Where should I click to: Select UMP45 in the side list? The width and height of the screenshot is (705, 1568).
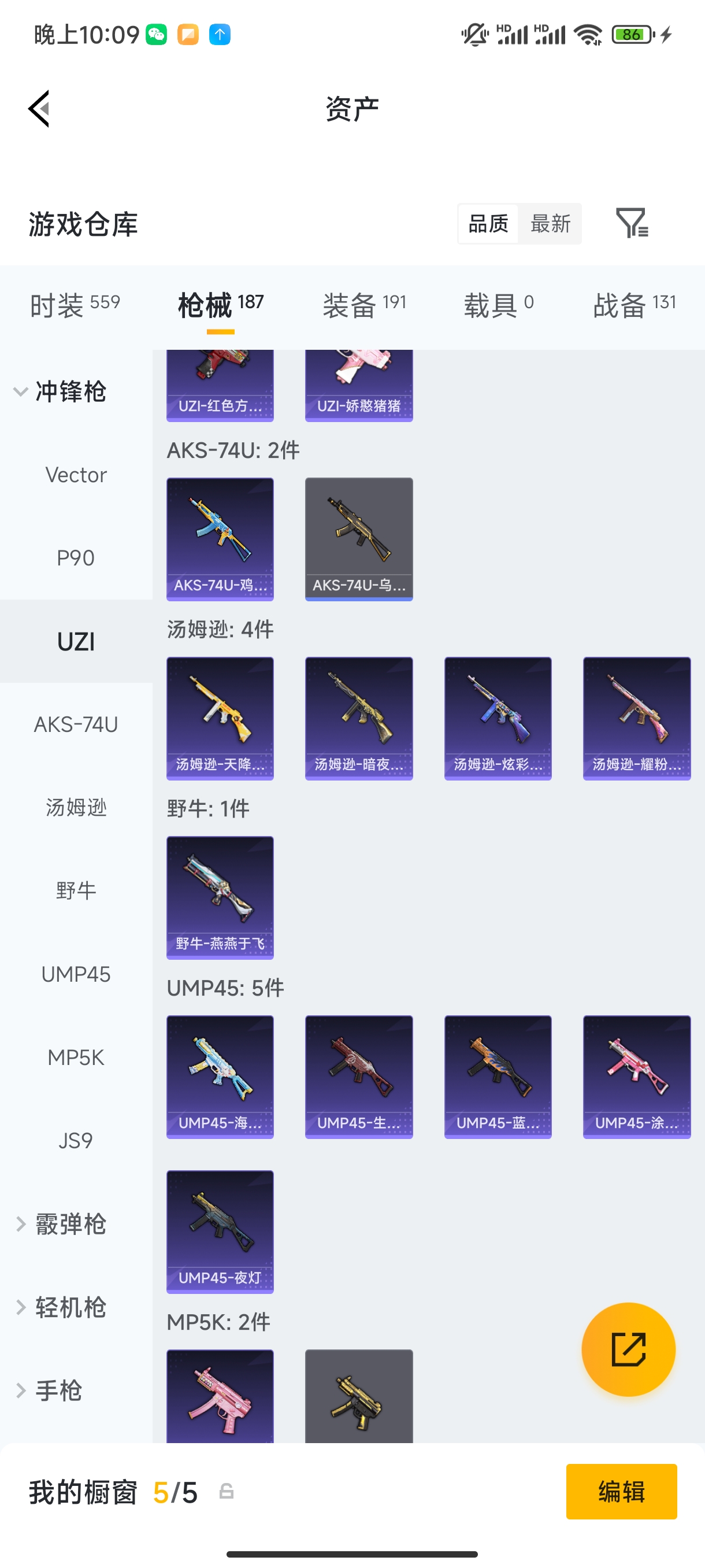coord(76,974)
